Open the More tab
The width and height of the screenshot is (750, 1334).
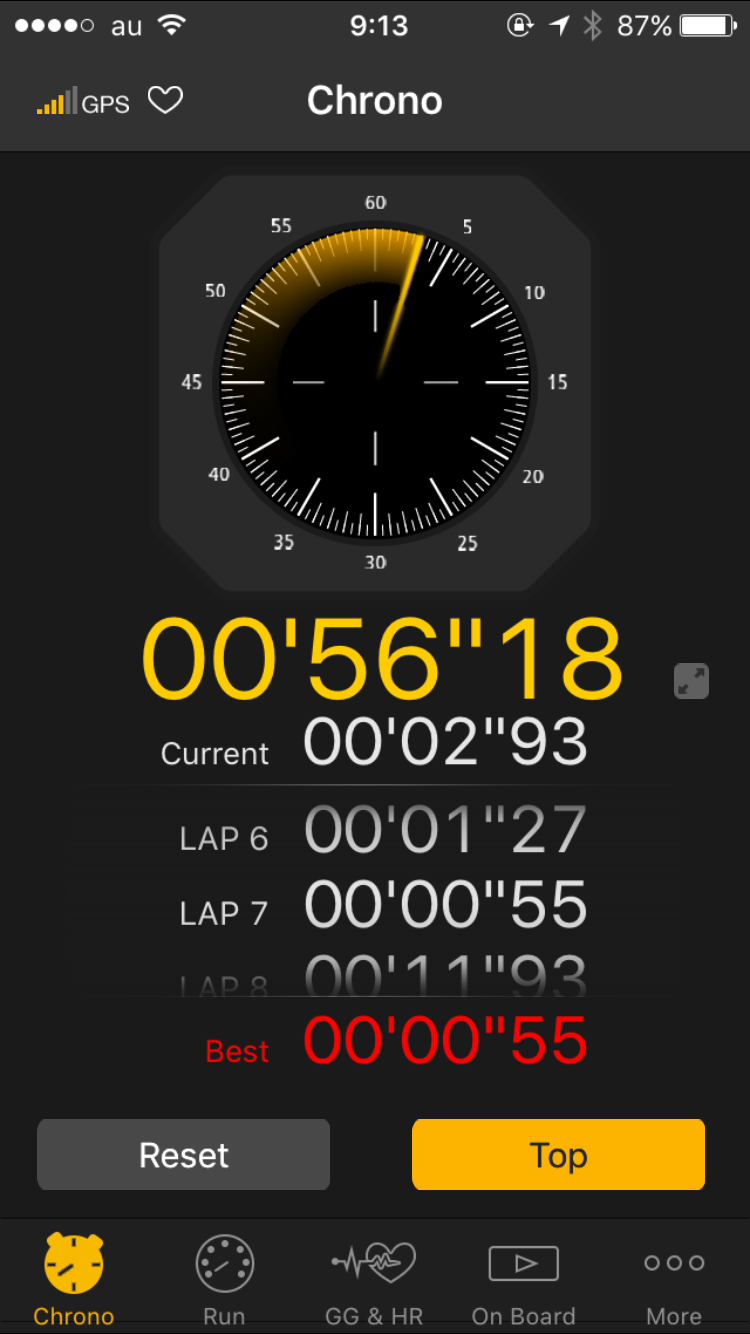pos(674,1278)
